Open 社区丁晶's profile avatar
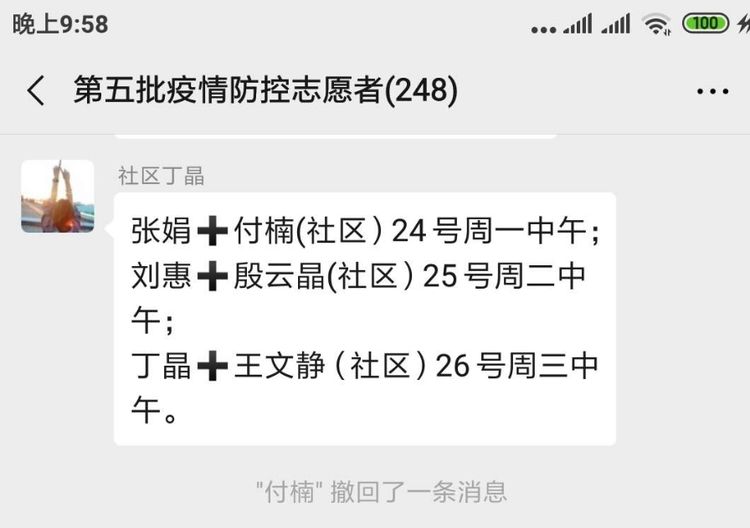 58,196
